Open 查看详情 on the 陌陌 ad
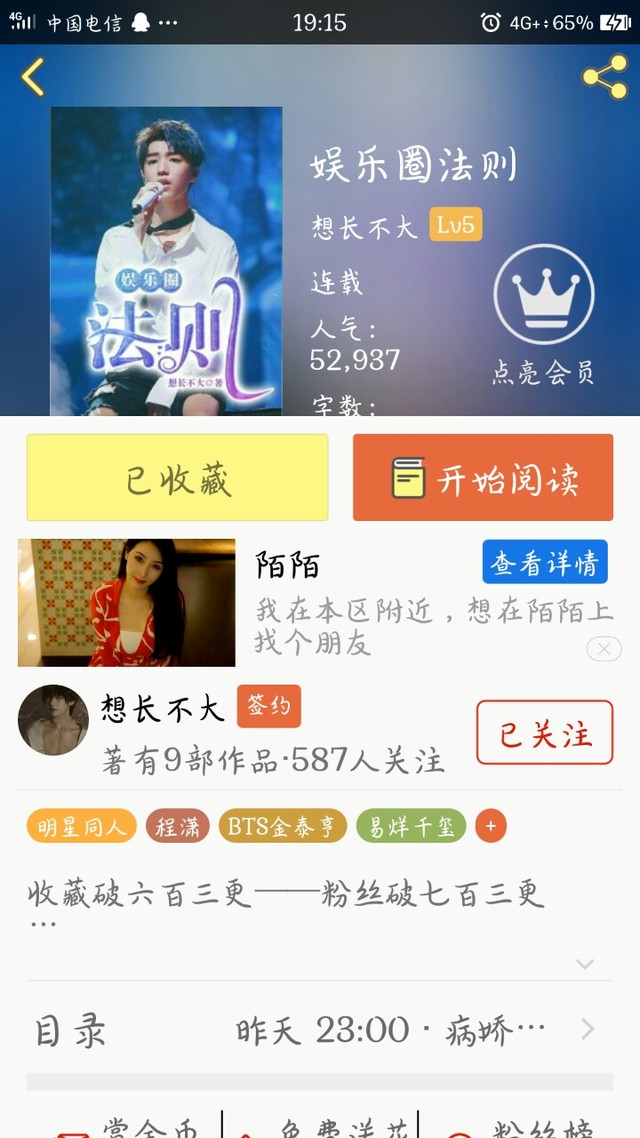This screenshot has width=640, height=1138. coord(544,563)
